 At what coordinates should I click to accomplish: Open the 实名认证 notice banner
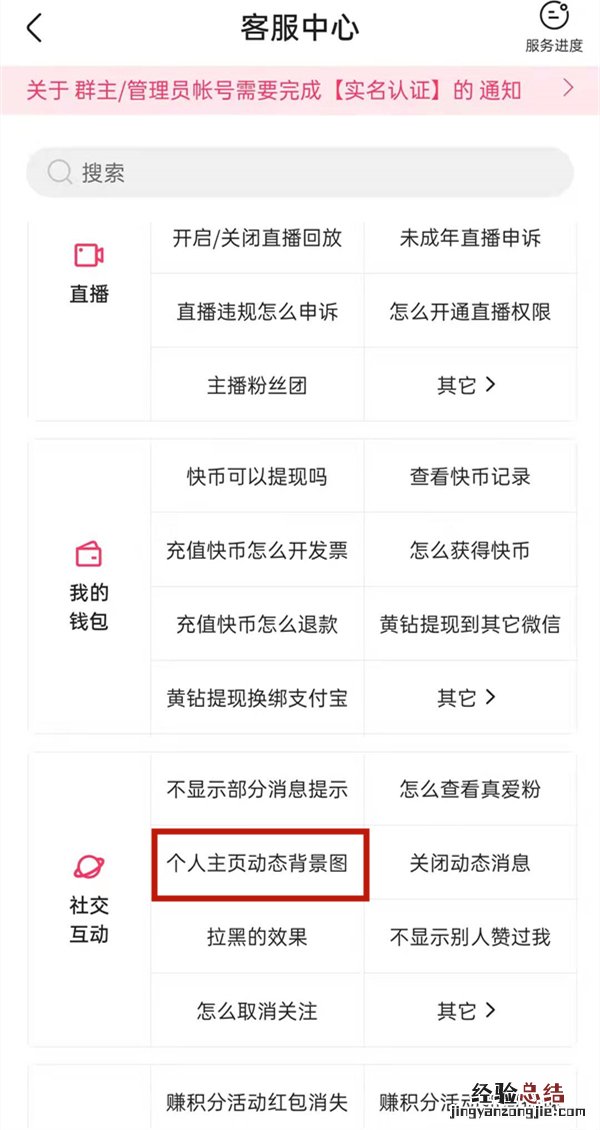coord(300,90)
